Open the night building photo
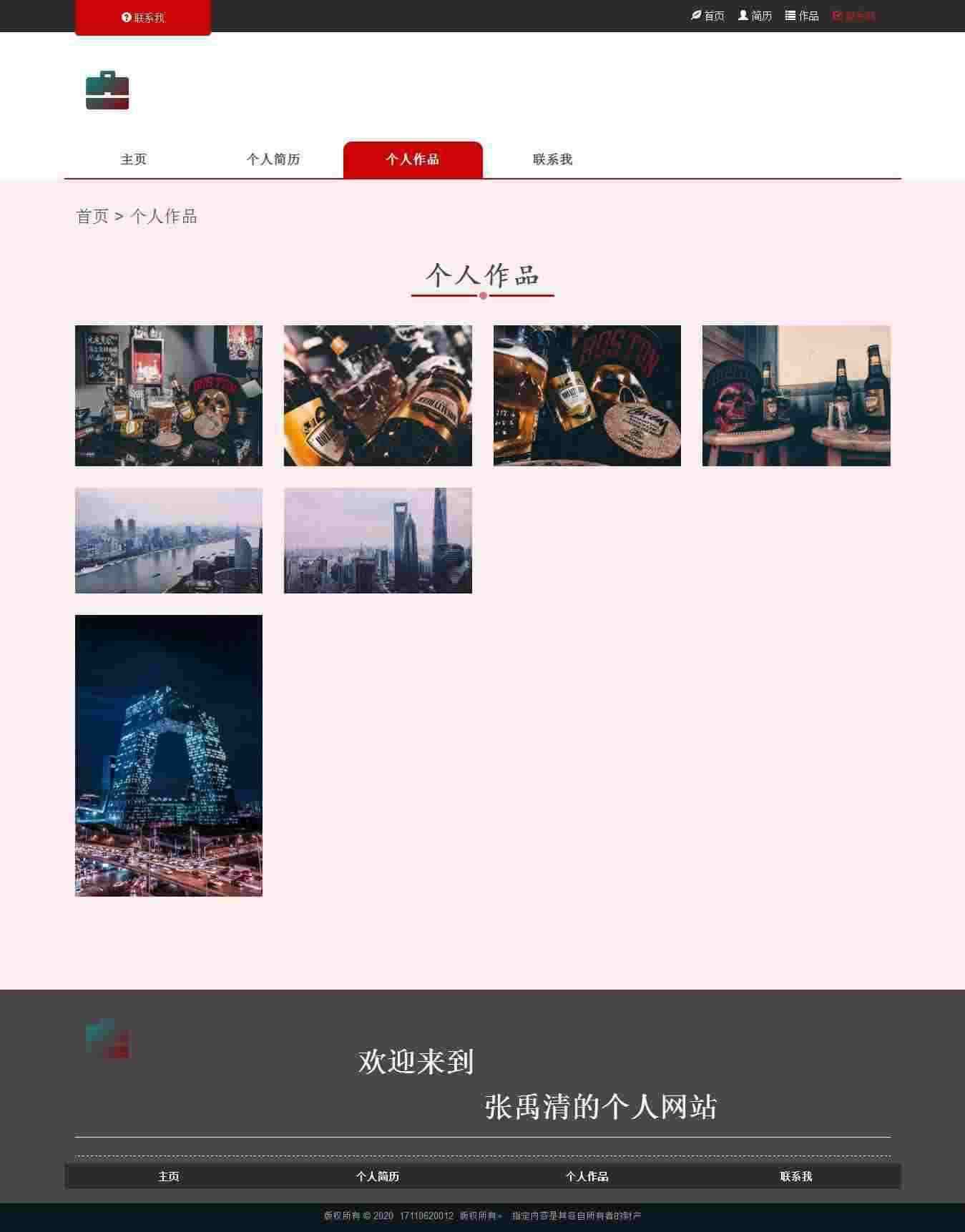 [x=169, y=755]
